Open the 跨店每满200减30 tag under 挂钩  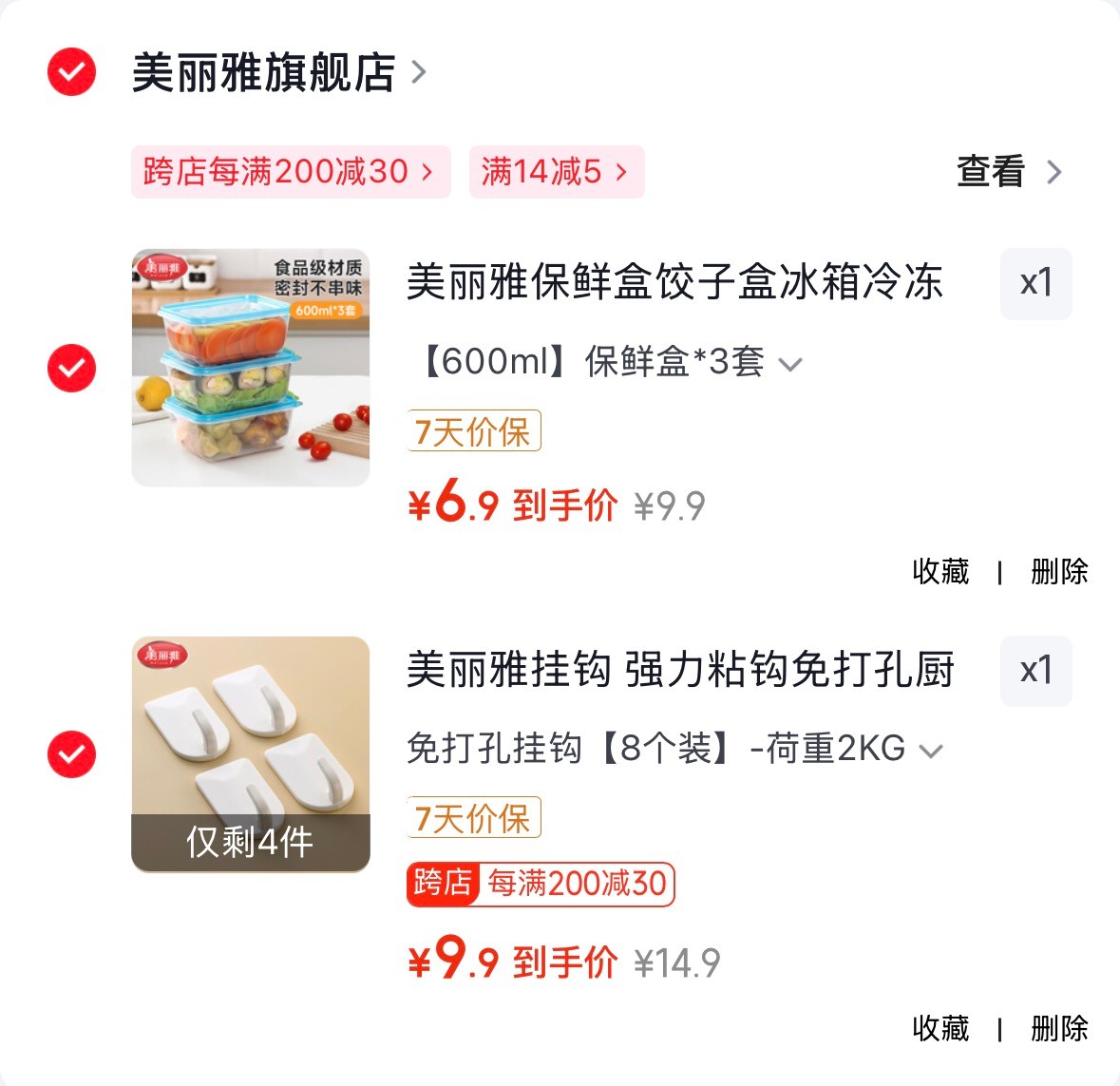541,884
